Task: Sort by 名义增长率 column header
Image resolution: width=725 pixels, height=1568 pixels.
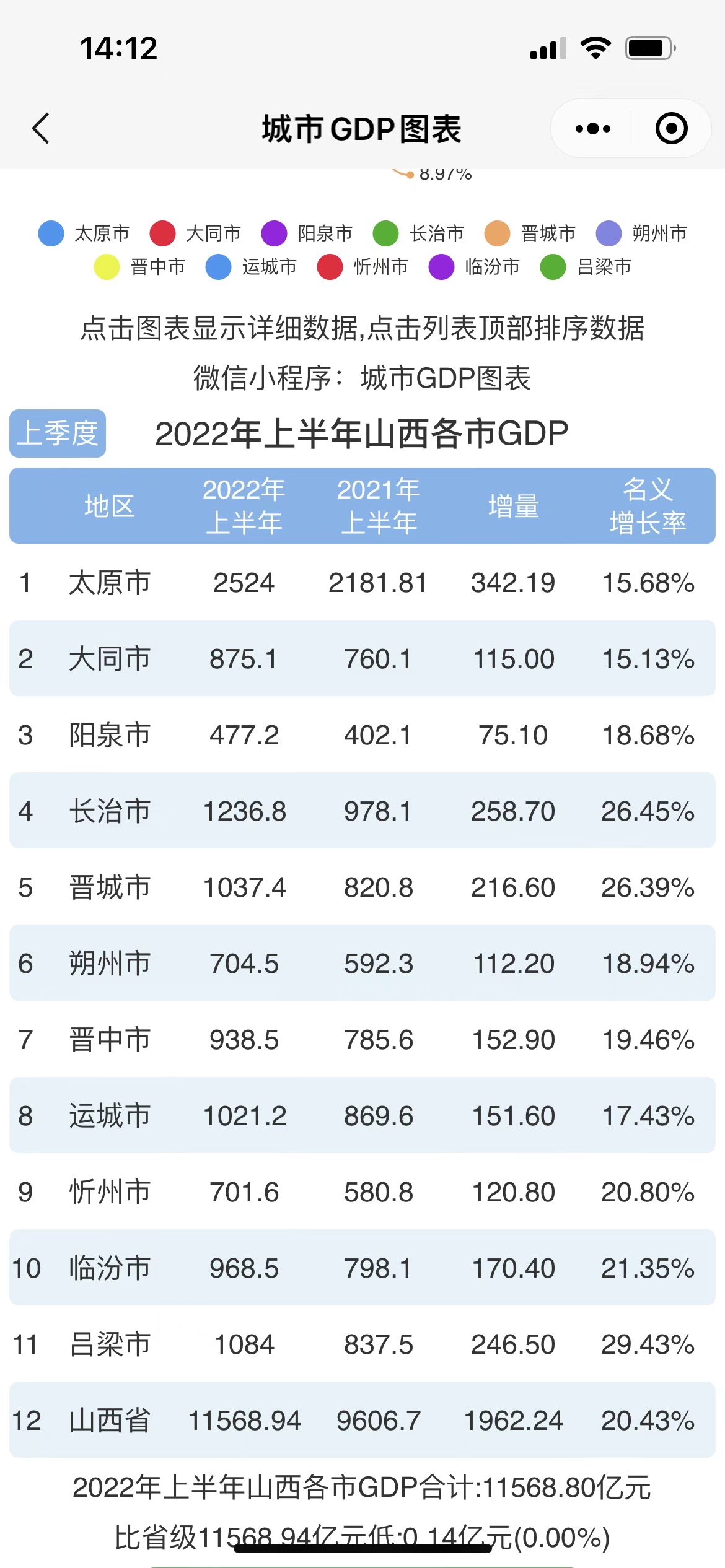Action: [x=648, y=506]
